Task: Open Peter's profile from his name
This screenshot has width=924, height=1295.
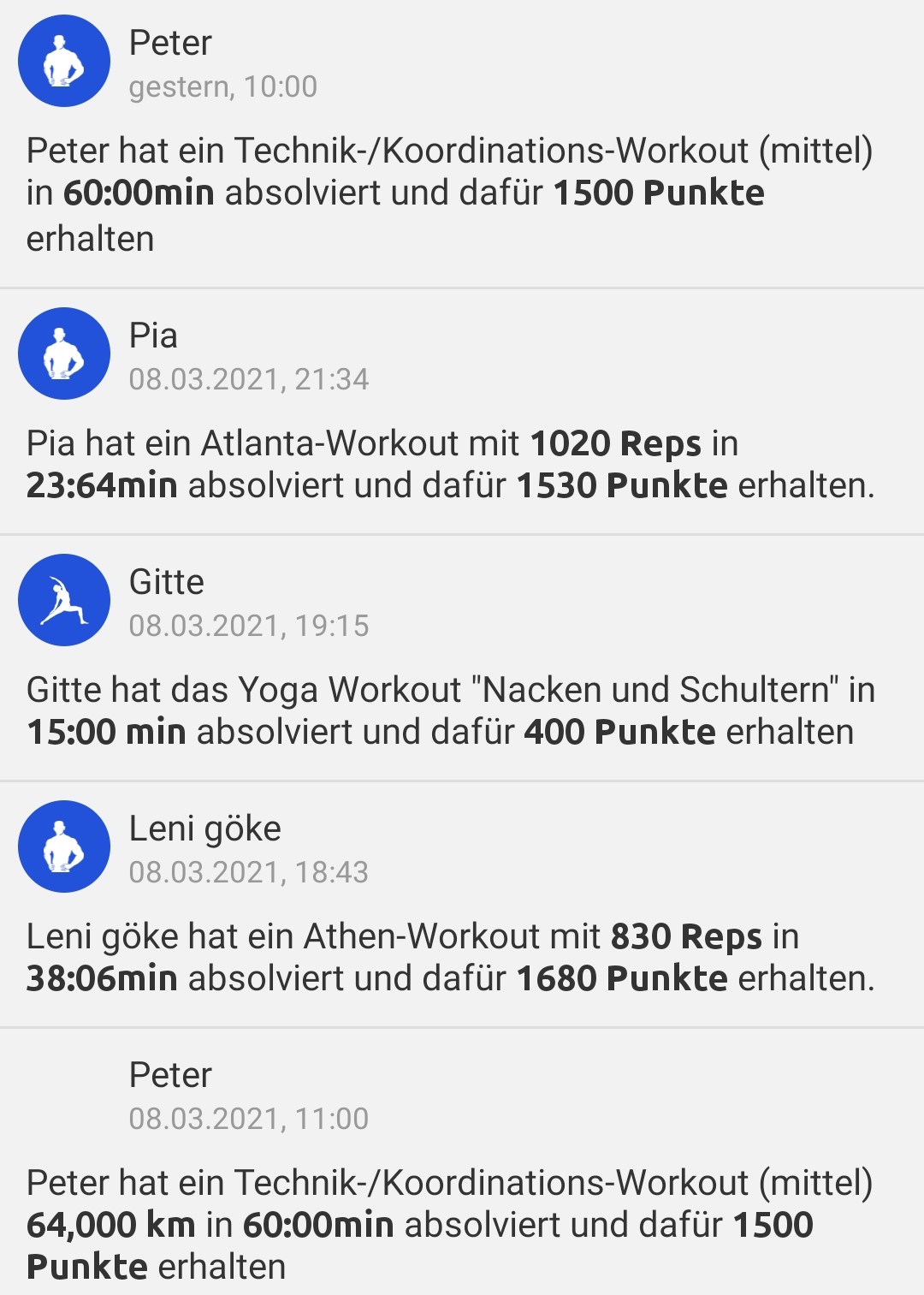Action: pos(171,41)
